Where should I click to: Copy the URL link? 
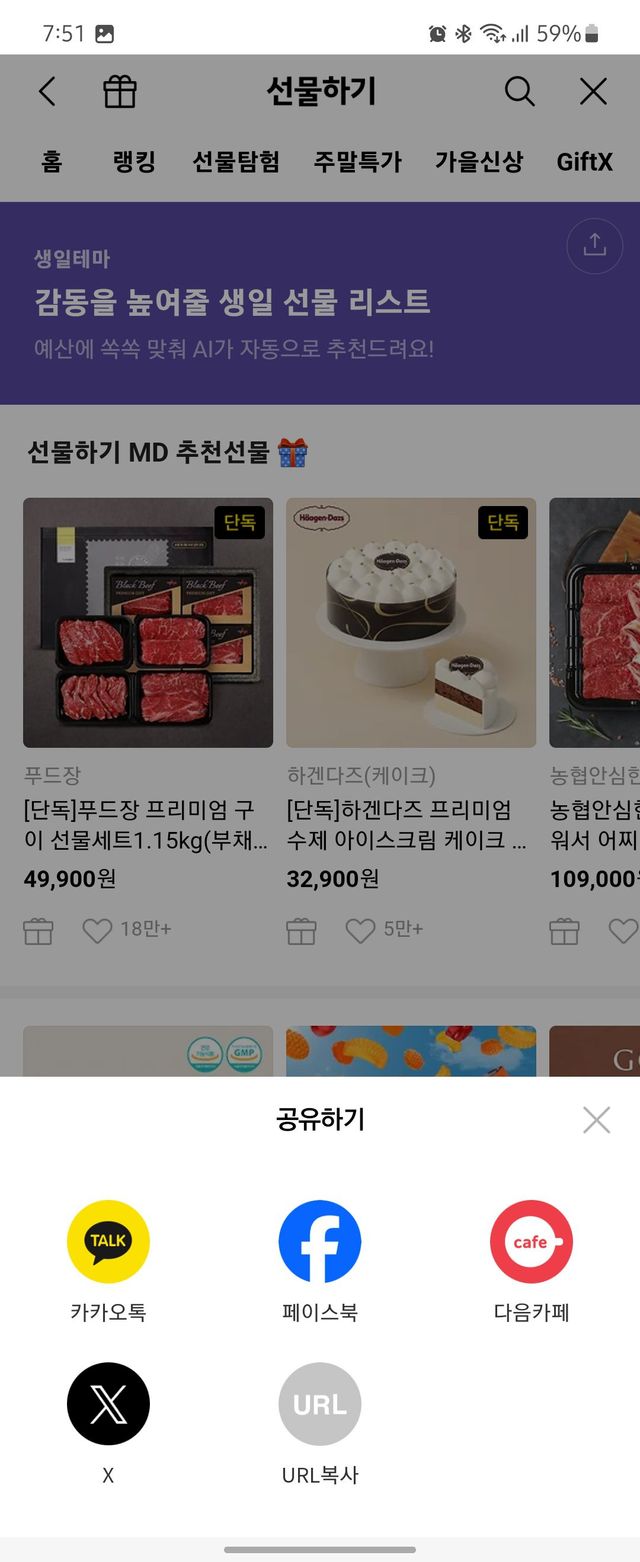point(320,1404)
